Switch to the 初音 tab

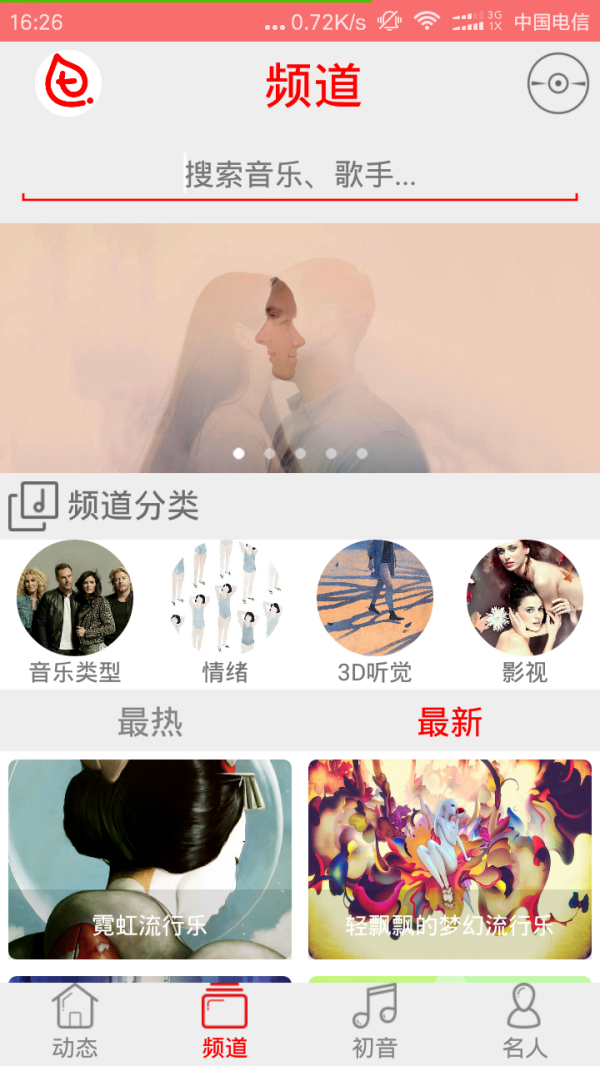[375, 1021]
